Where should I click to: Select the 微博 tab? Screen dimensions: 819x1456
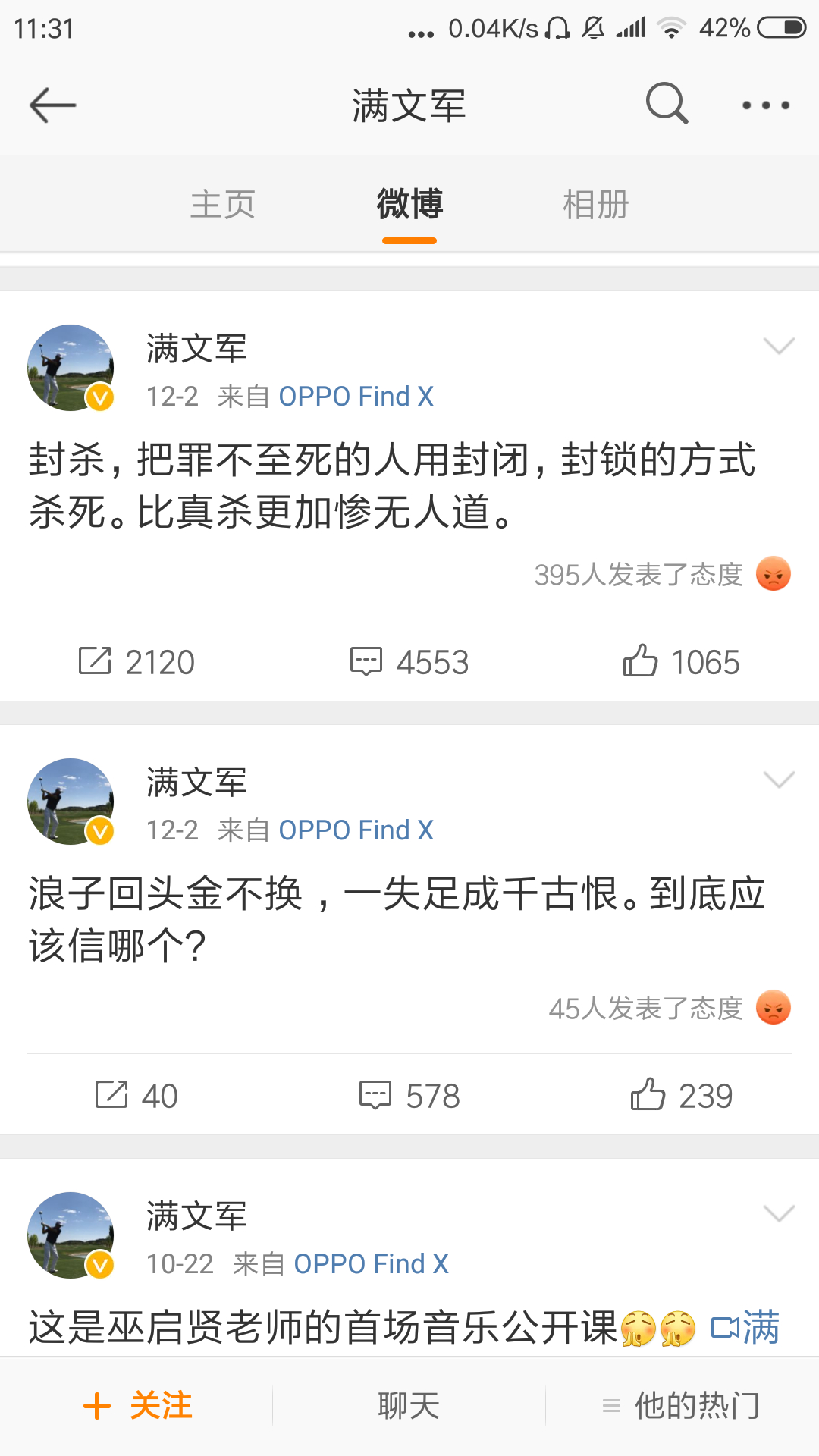point(409,205)
